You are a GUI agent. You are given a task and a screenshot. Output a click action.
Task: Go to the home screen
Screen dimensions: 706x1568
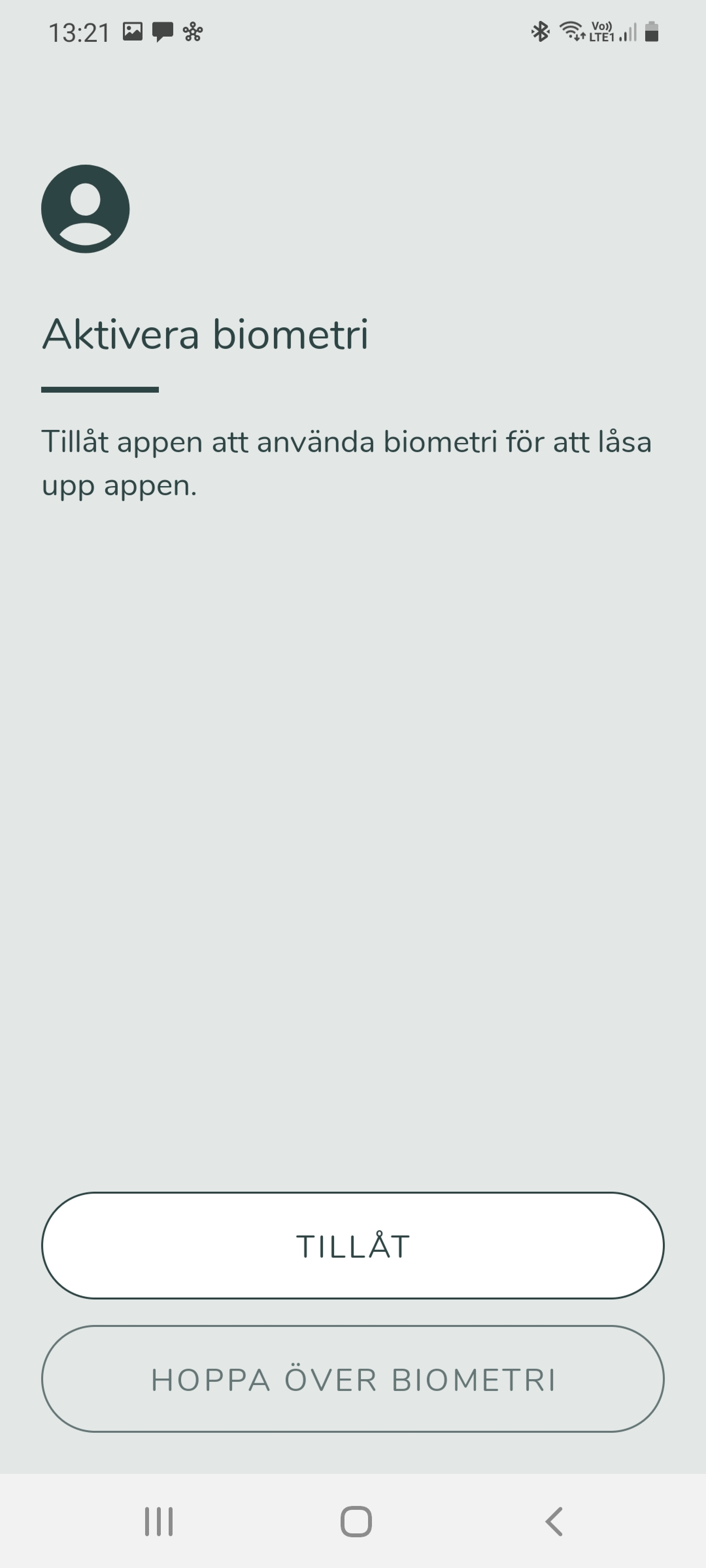(x=356, y=1522)
